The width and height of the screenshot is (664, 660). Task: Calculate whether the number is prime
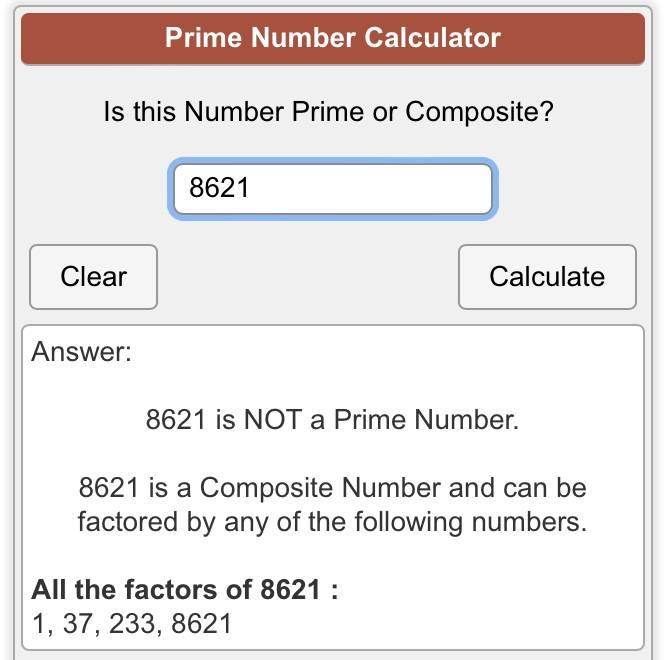546,277
